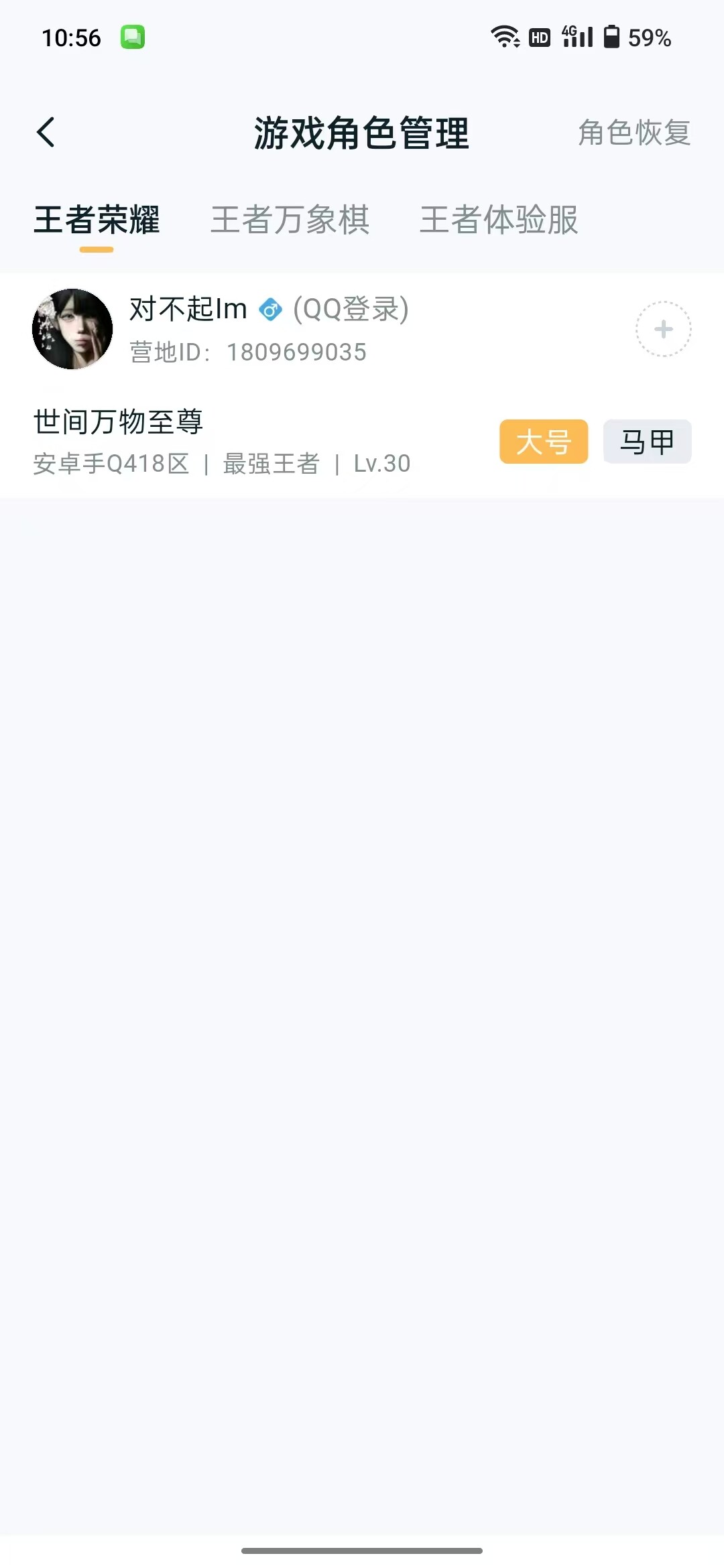
Task: Tap the green messaging notification icon
Action: pyautogui.click(x=131, y=39)
